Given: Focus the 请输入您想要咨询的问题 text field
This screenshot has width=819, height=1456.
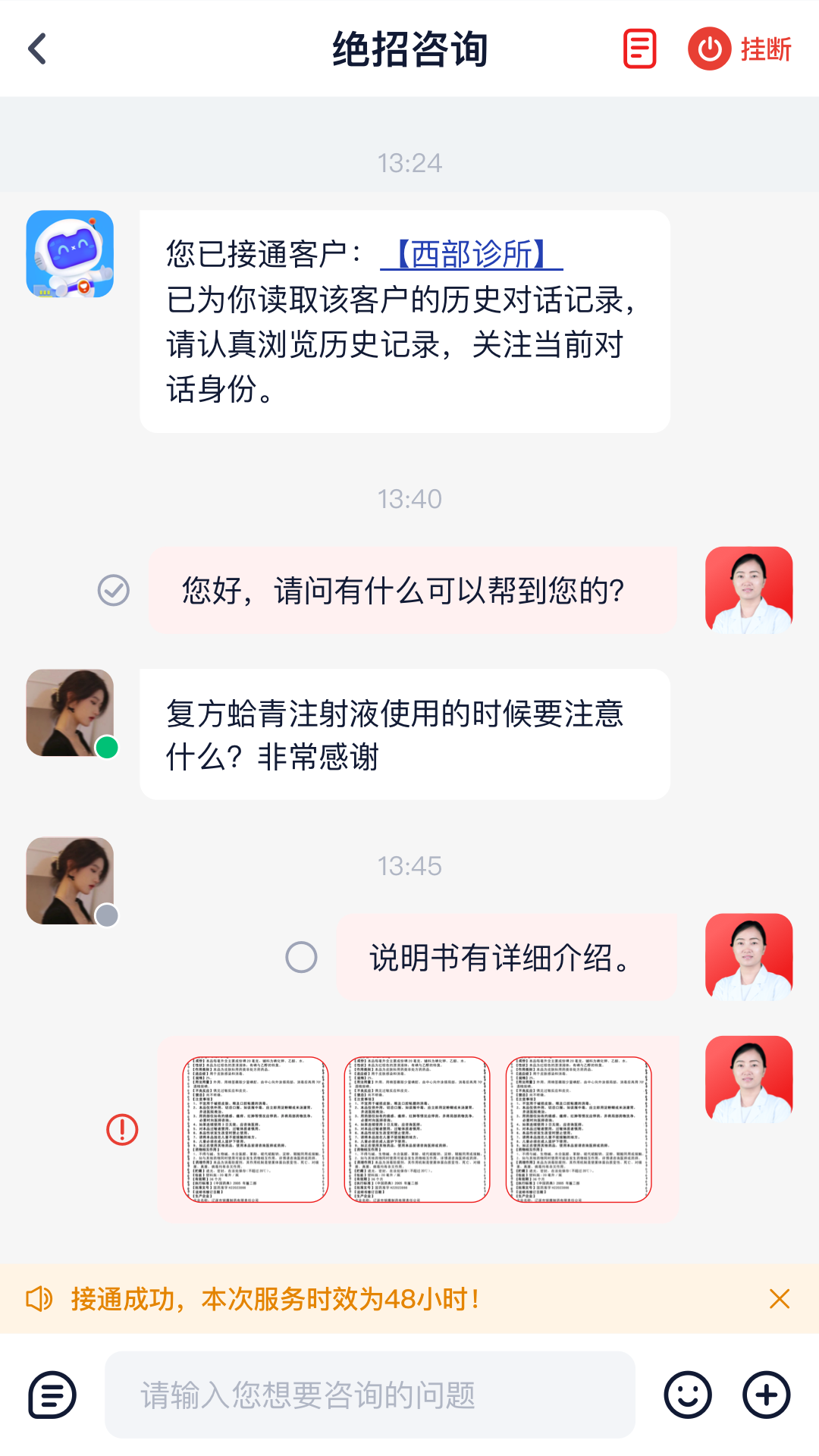Looking at the screenshot, I should point(370,1395).
